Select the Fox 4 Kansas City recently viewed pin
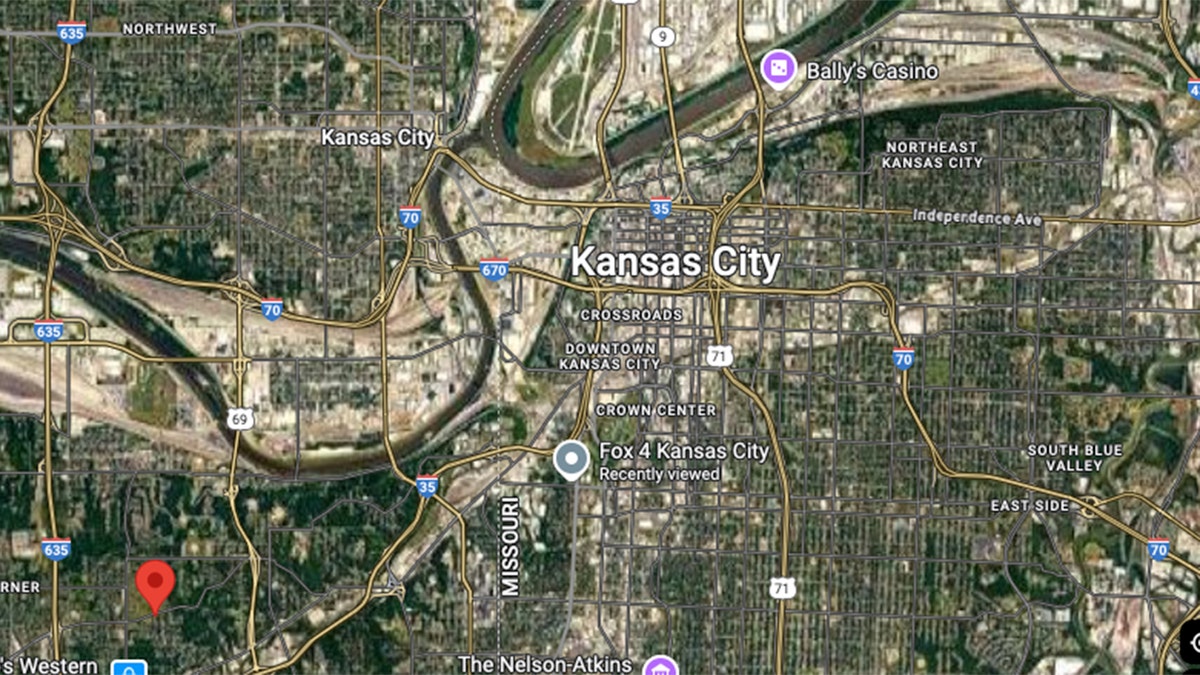 pos(572,459)
